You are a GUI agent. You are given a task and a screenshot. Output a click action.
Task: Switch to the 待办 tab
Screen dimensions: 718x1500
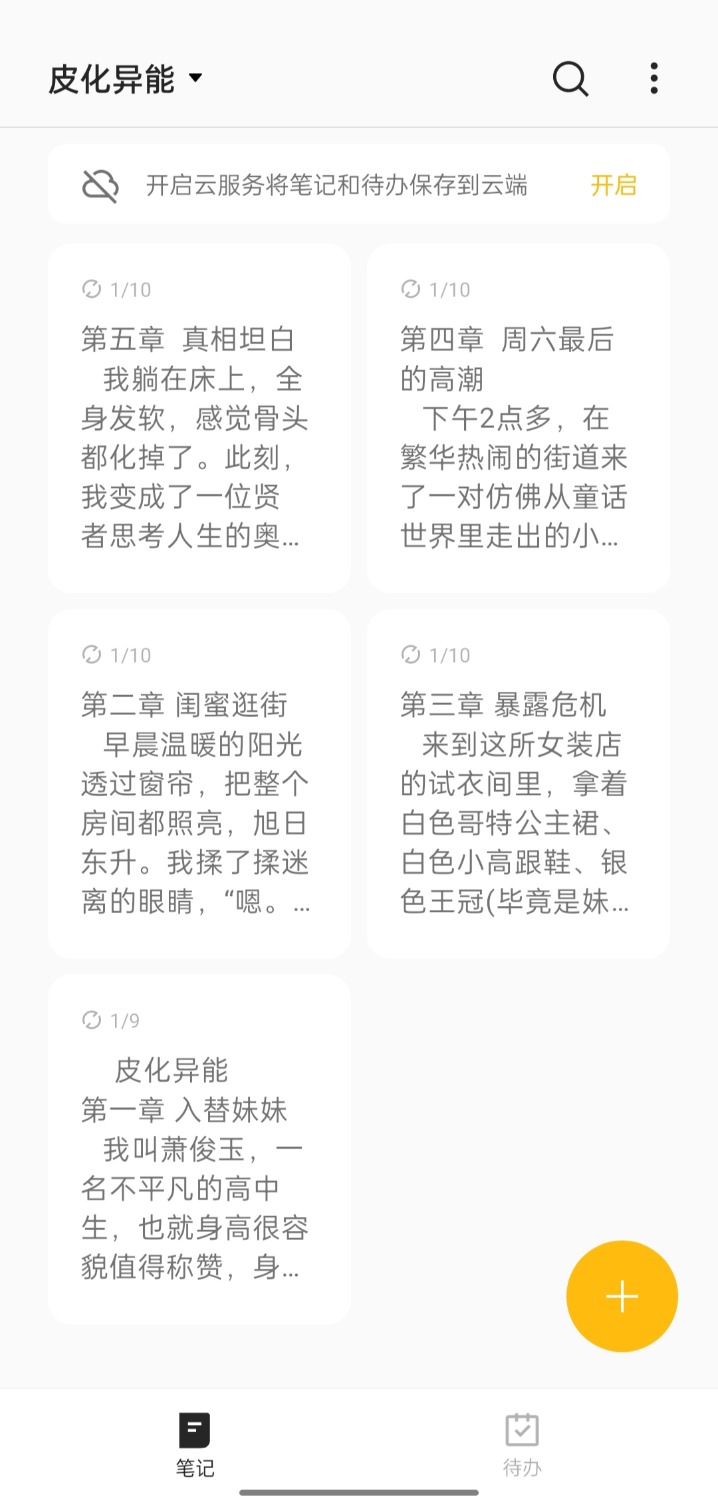(522, 1445)
